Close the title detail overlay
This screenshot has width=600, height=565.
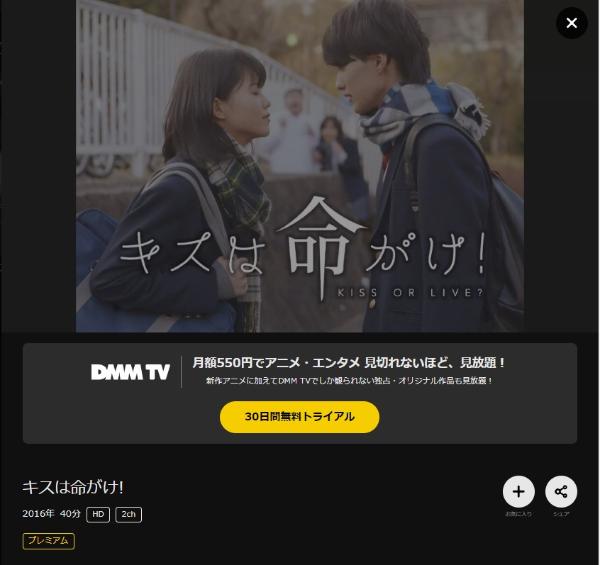571,22
